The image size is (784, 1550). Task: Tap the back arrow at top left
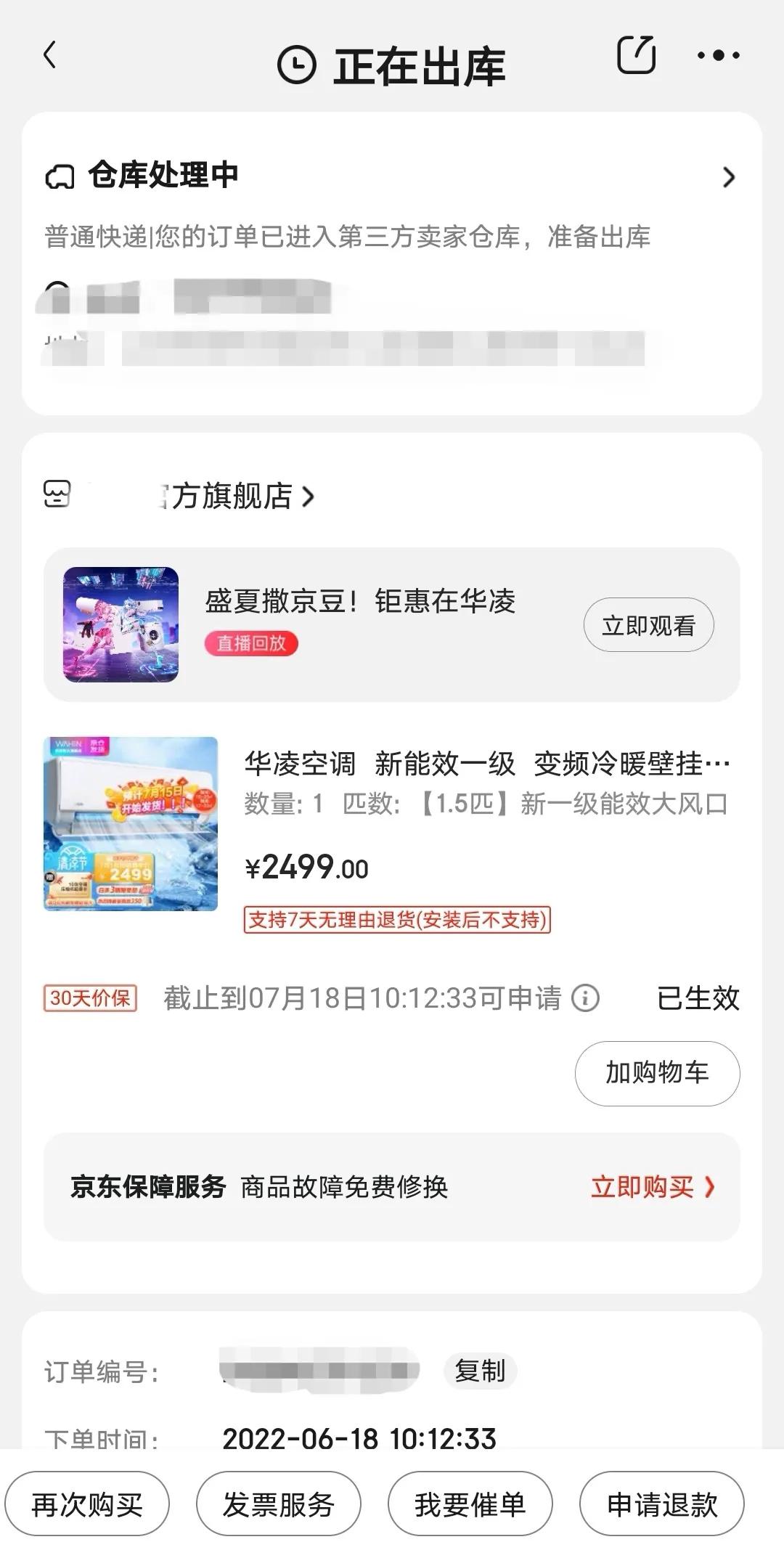click(49, 55)
